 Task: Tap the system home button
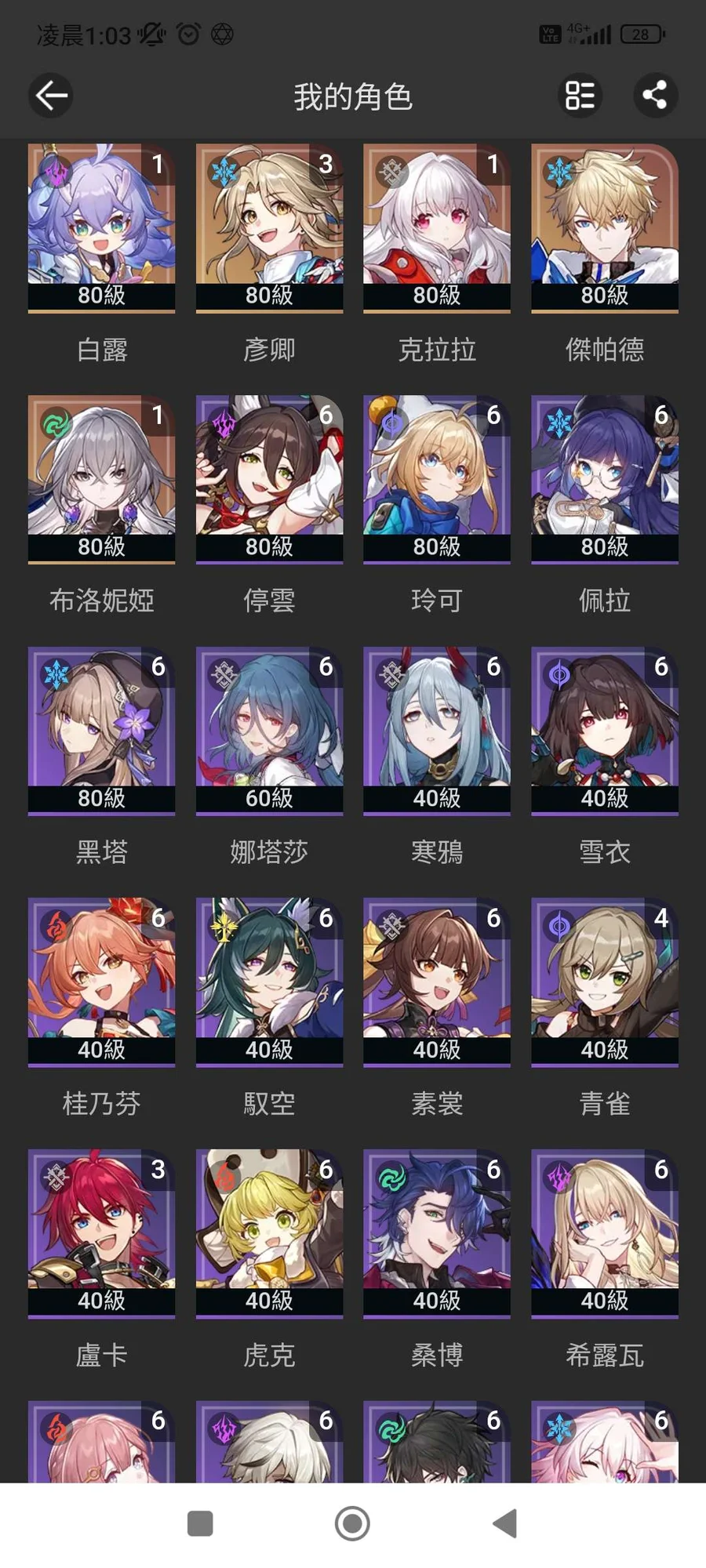[x=352, y=1523]
